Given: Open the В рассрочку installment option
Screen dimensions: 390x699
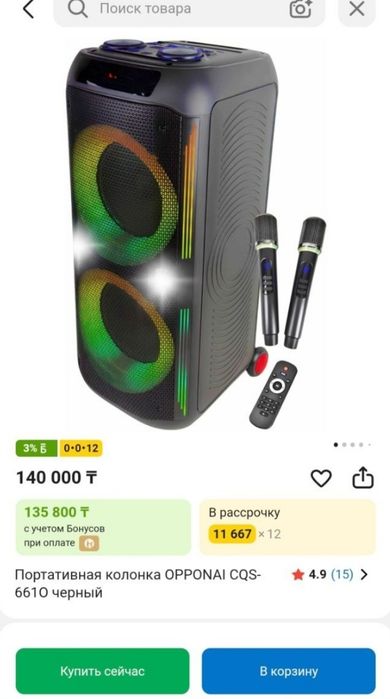Looking at the screenshot, I should 287,527.
